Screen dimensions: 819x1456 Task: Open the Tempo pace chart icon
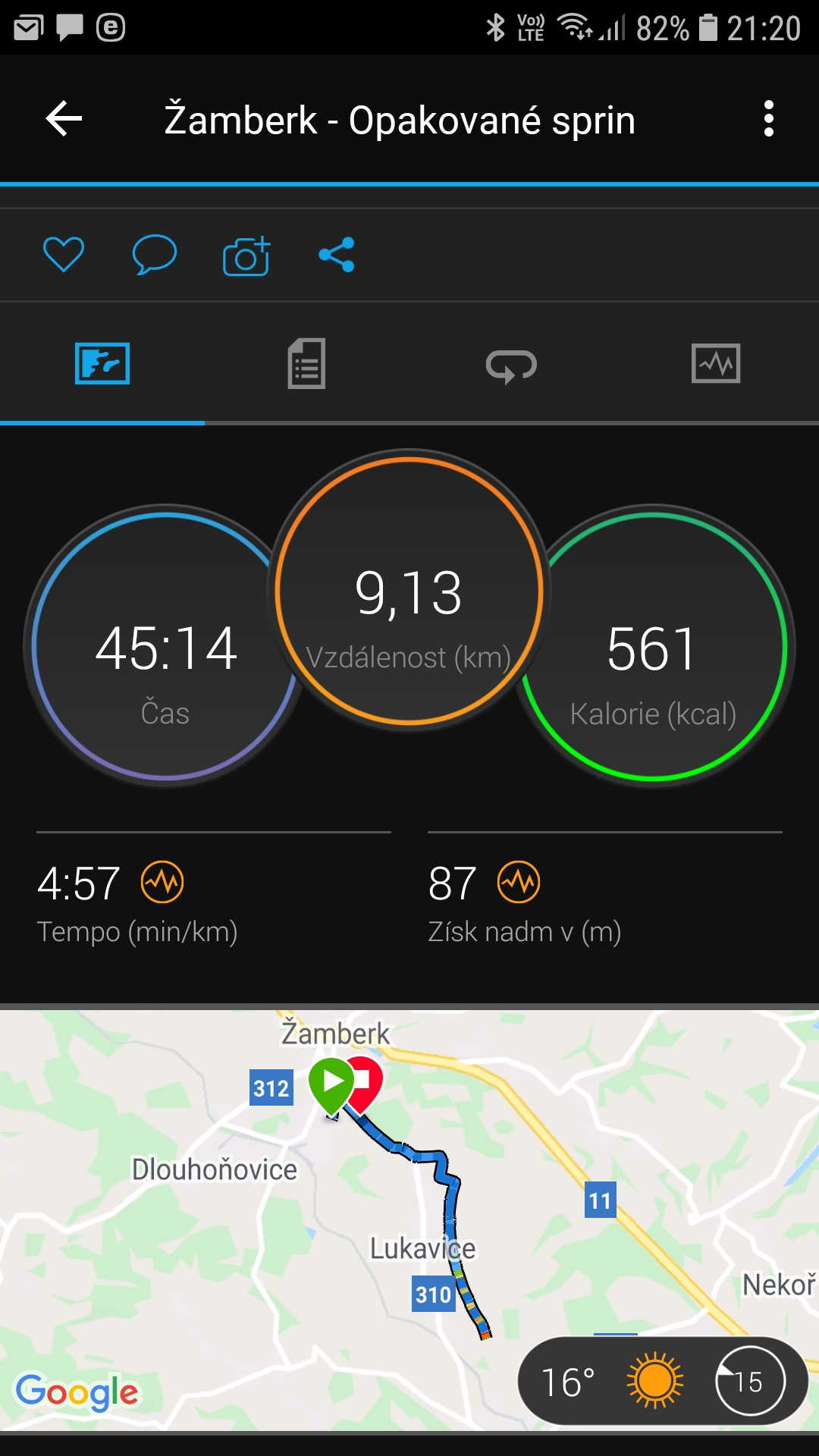[162, 882]
